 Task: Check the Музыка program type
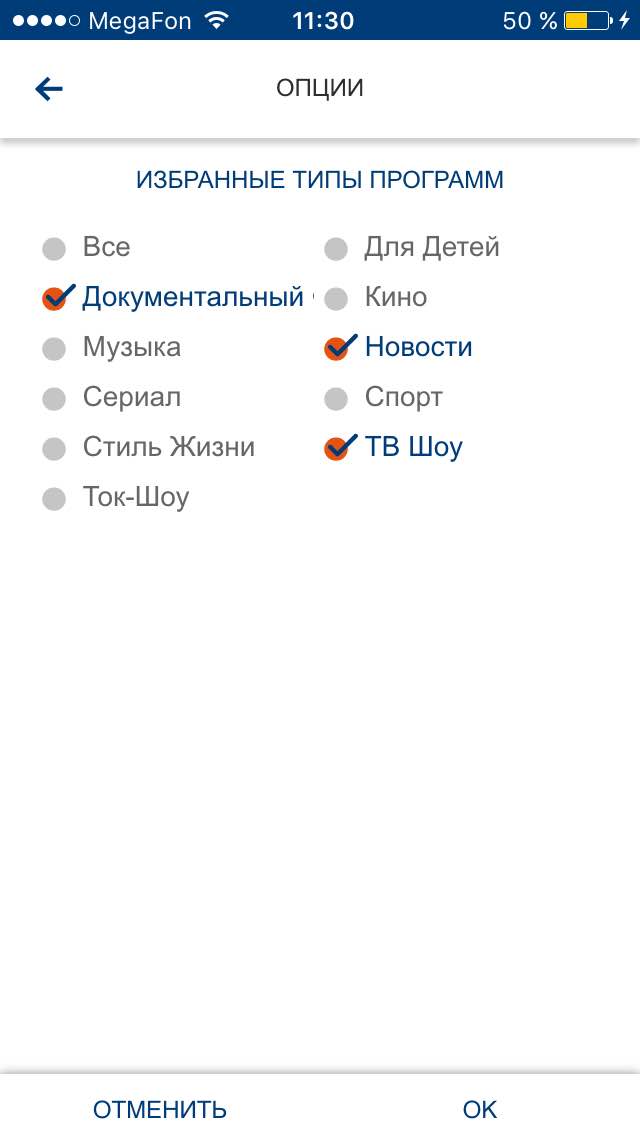[x=55, y=348]
